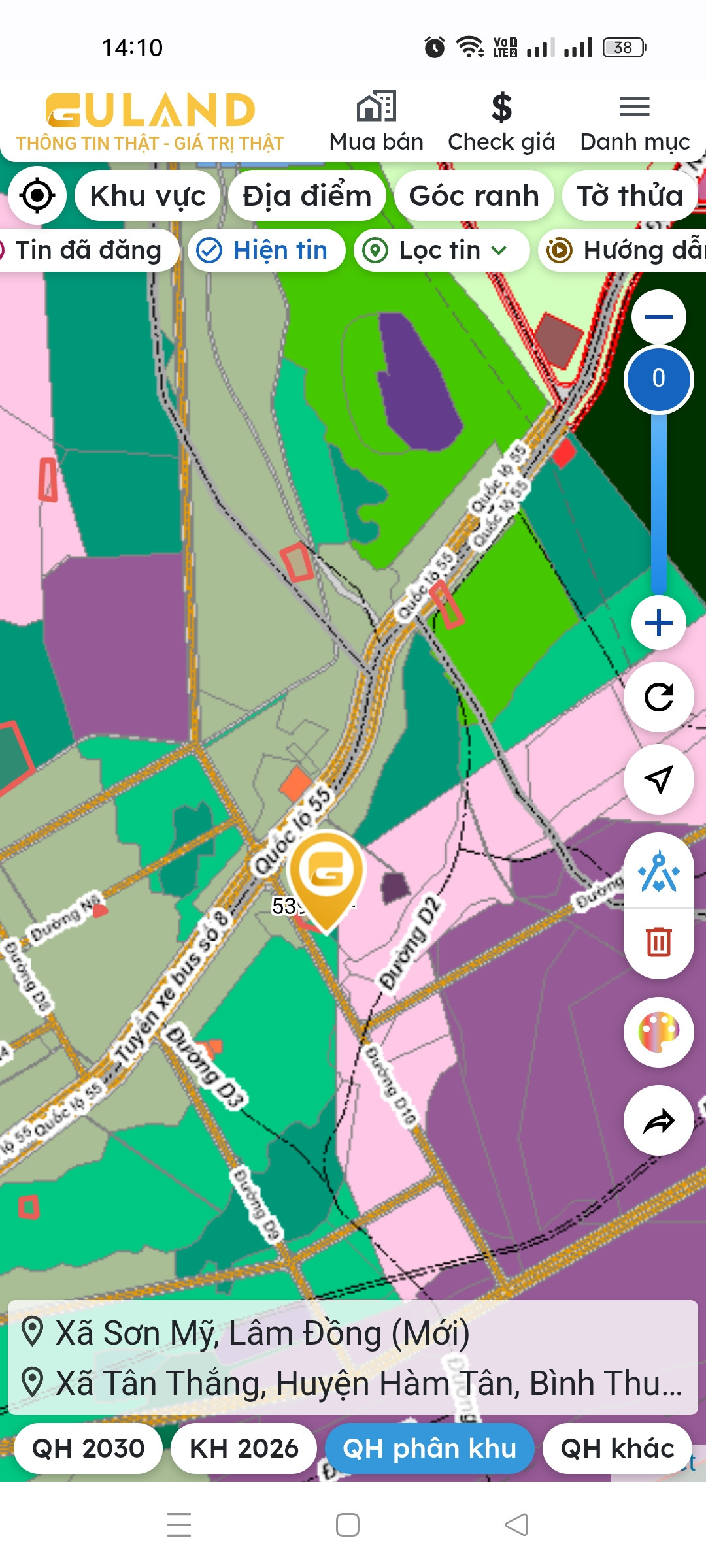Open the measure distance tool
Screen dimensions: 706x1568
[x=659, y=872]
